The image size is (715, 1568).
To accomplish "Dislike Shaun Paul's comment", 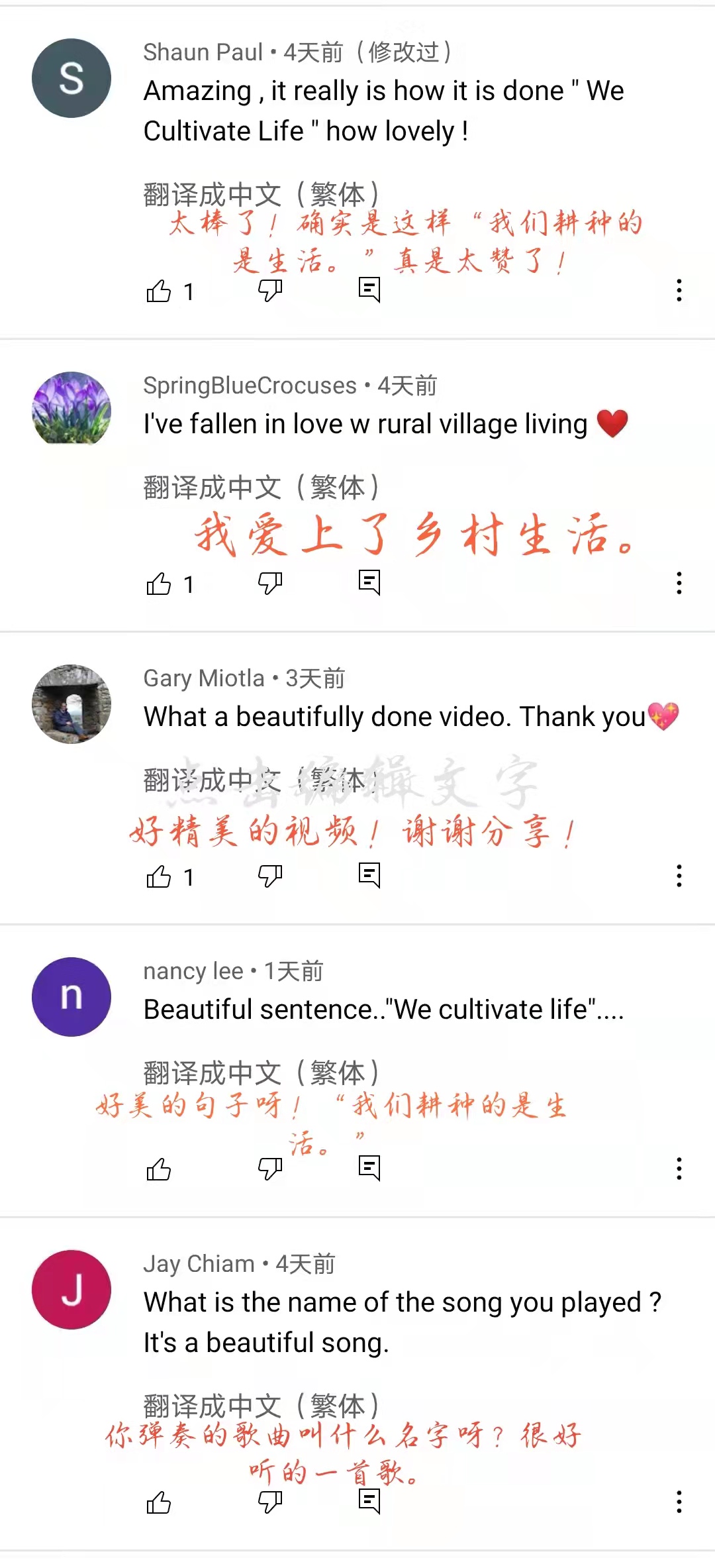I will [270, 290].
